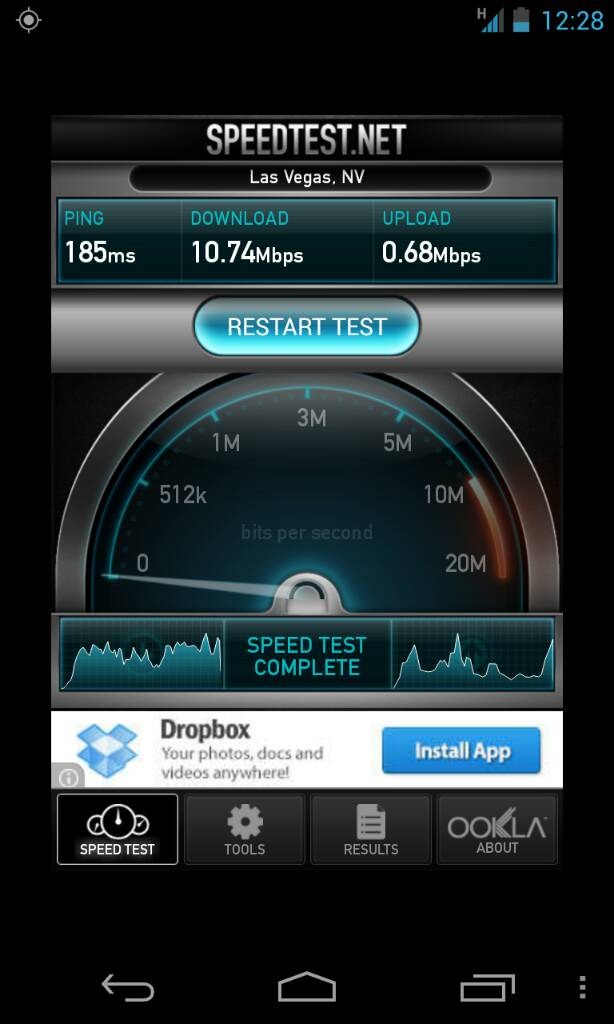The image size is (614, 1024).
Task: Open the Results tab
Action: click(371, 830)
